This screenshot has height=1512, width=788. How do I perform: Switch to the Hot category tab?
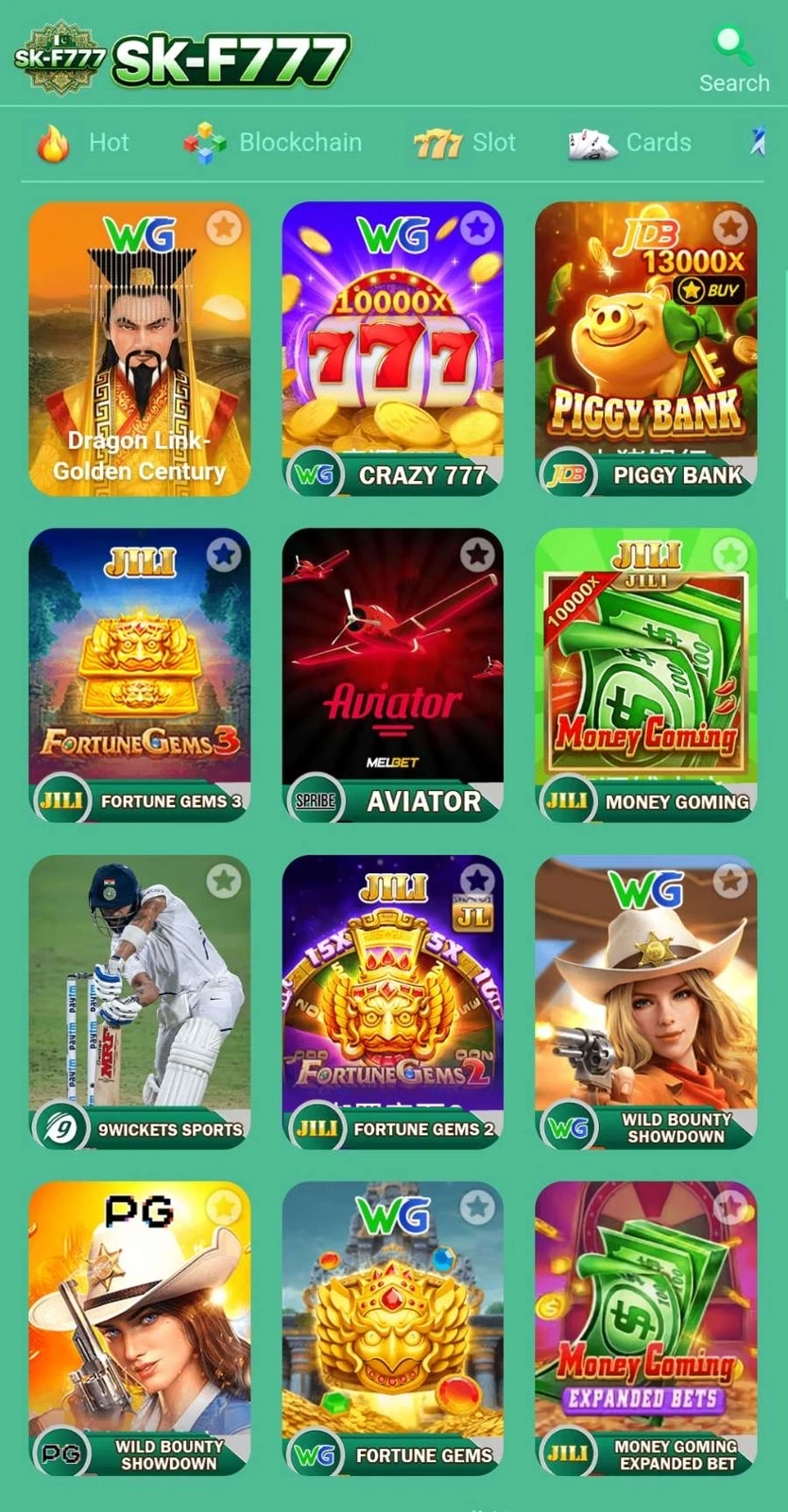82,143
